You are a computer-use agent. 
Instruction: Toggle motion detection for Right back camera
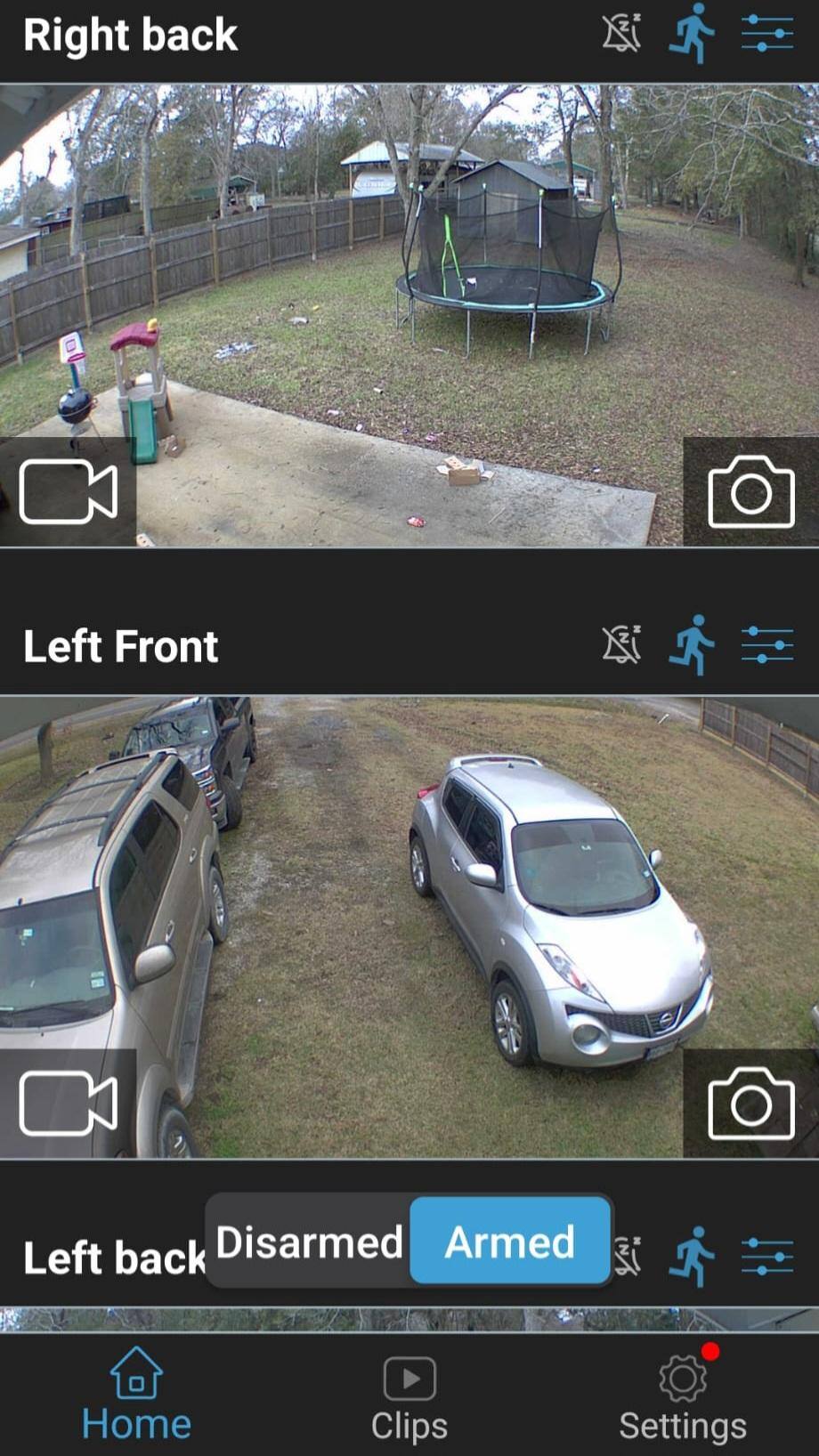click(x=692, y=34)
